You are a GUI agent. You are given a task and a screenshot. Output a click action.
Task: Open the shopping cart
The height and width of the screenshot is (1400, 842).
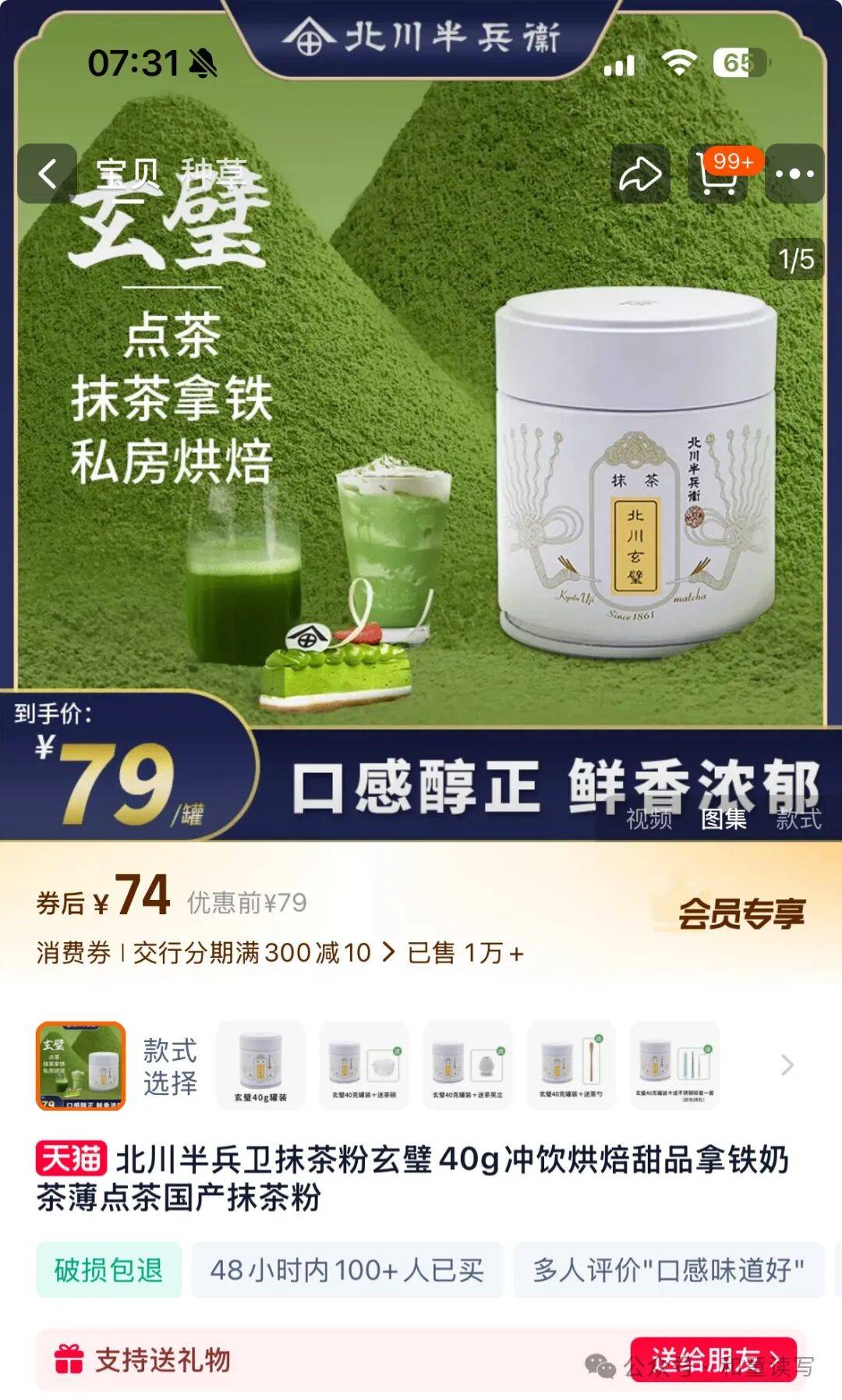click(x=718, y=174)
